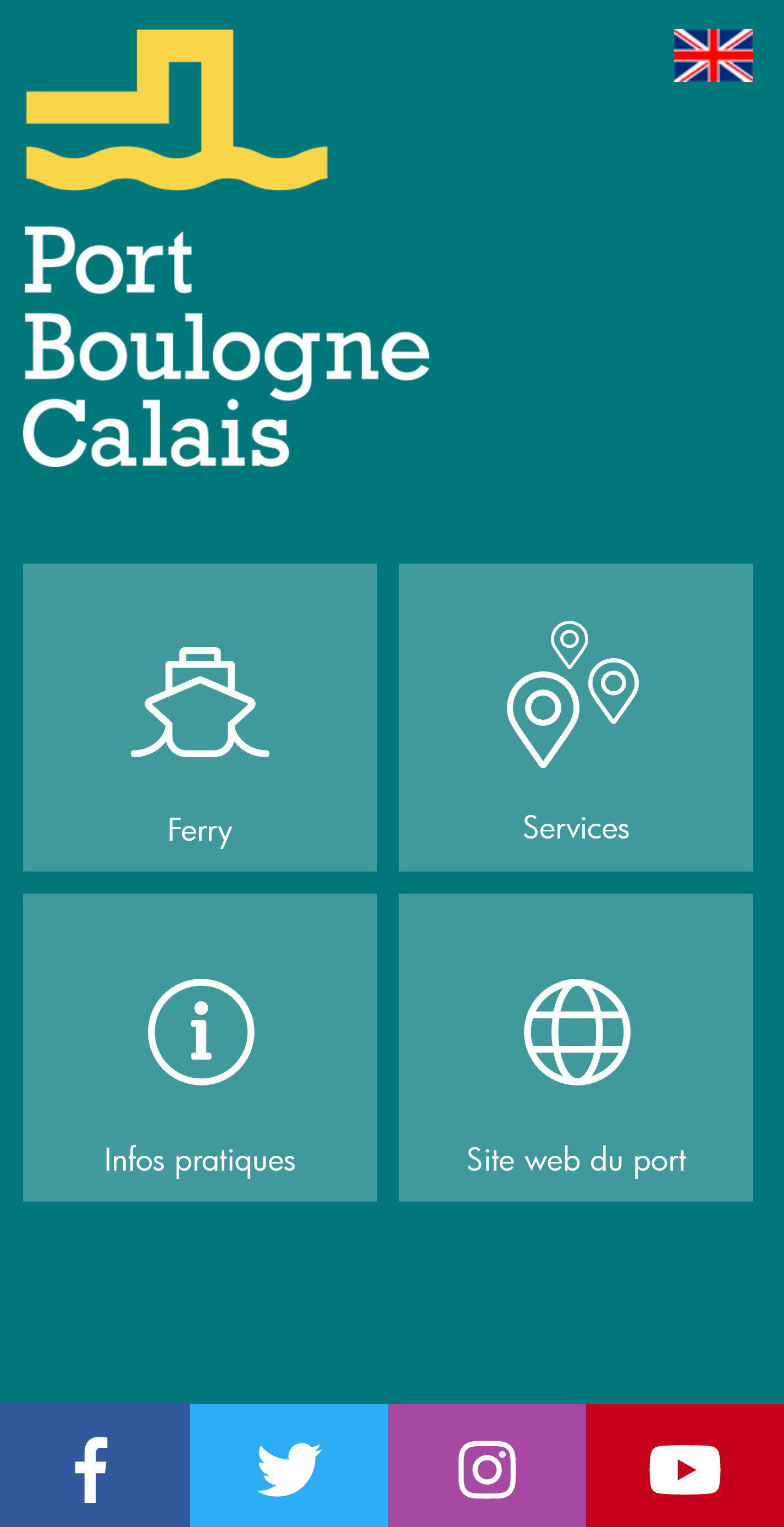
Task: Open the Ferry section
Action: 200,717
